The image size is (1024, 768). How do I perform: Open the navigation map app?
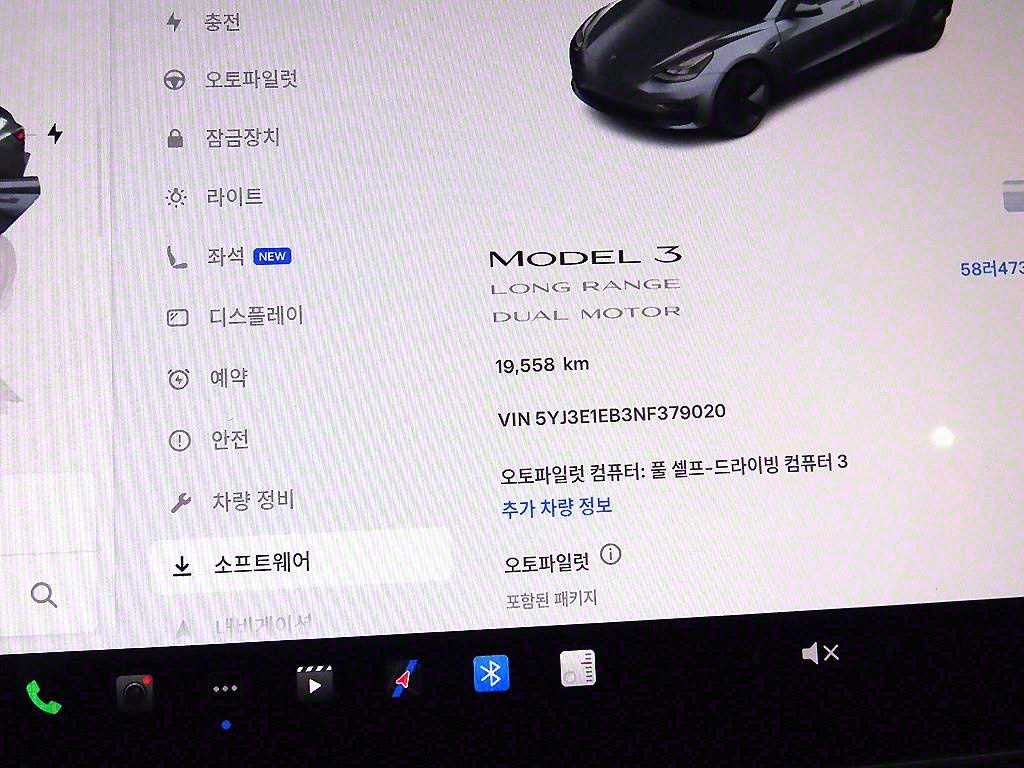[404, 679]
